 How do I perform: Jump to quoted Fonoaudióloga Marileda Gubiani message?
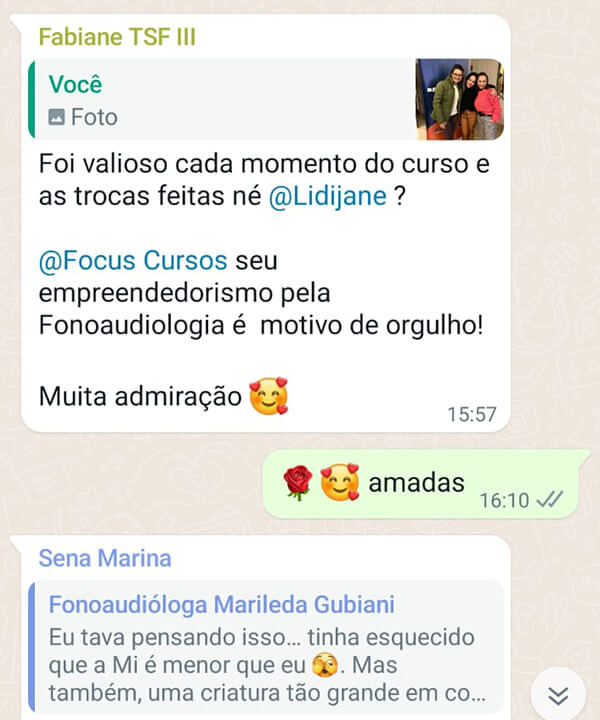point(265,644)
